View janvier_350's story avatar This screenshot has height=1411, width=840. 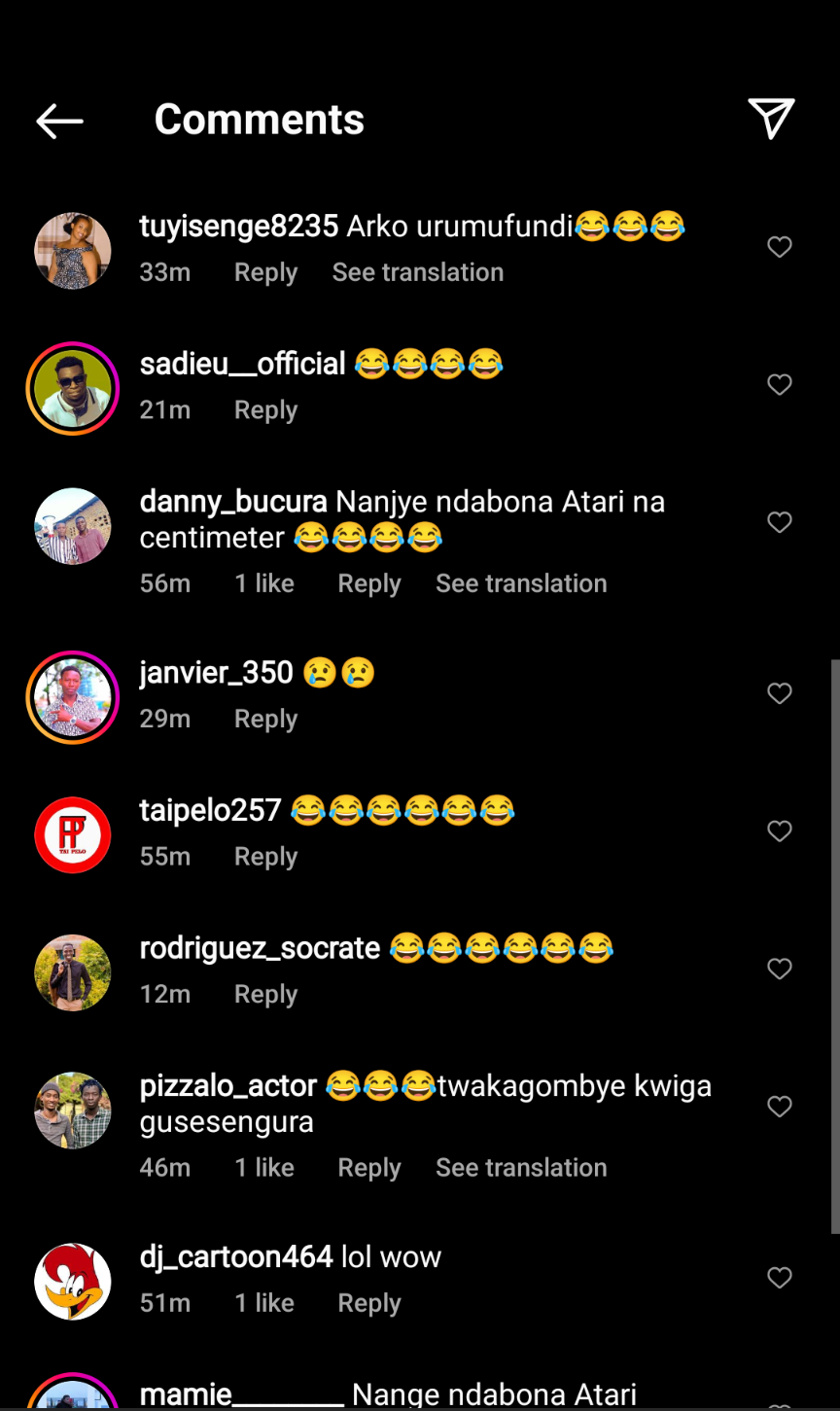click(x=73, y=697)
